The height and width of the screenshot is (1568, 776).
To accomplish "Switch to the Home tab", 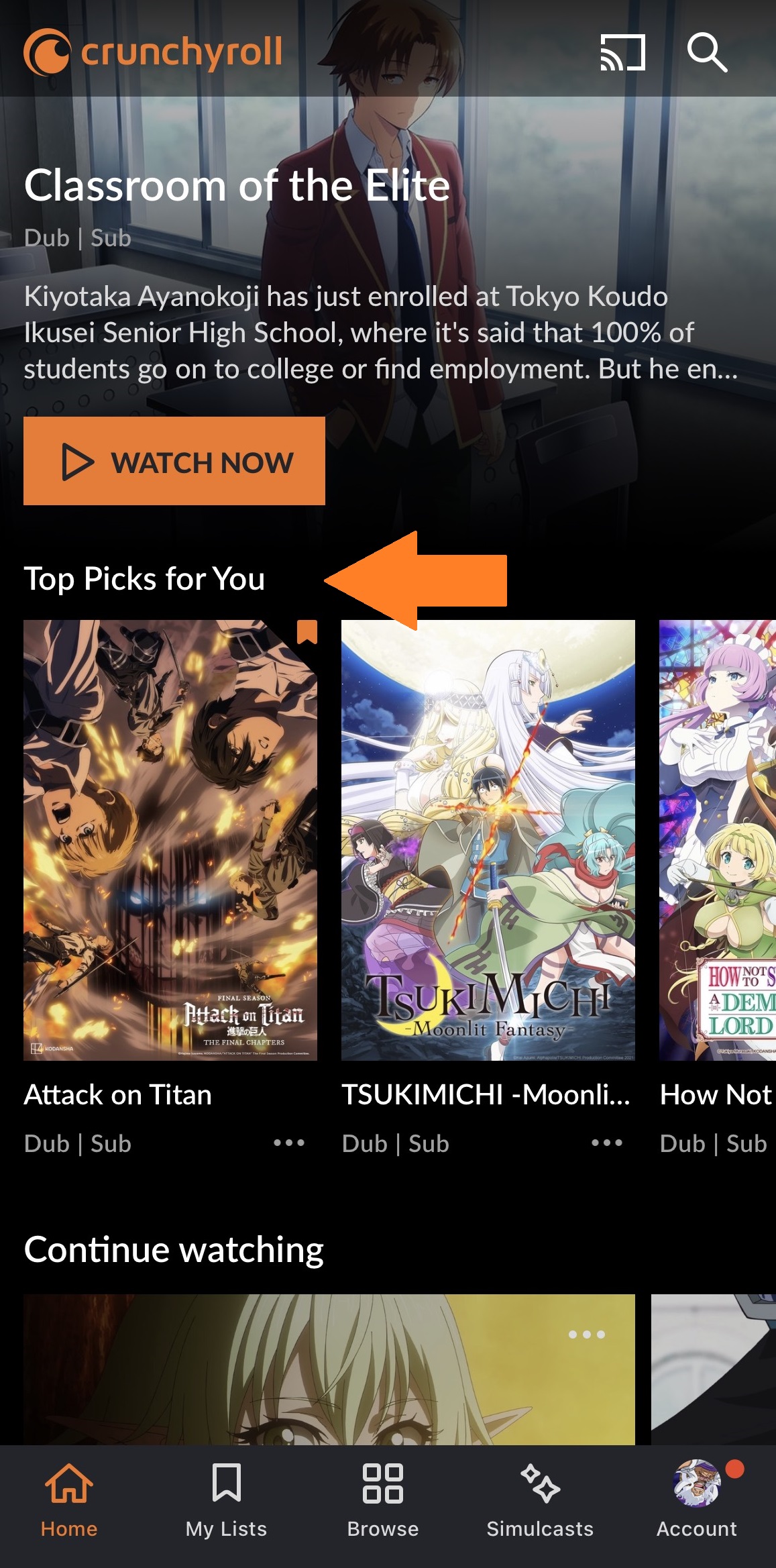I will [69, 1500].
